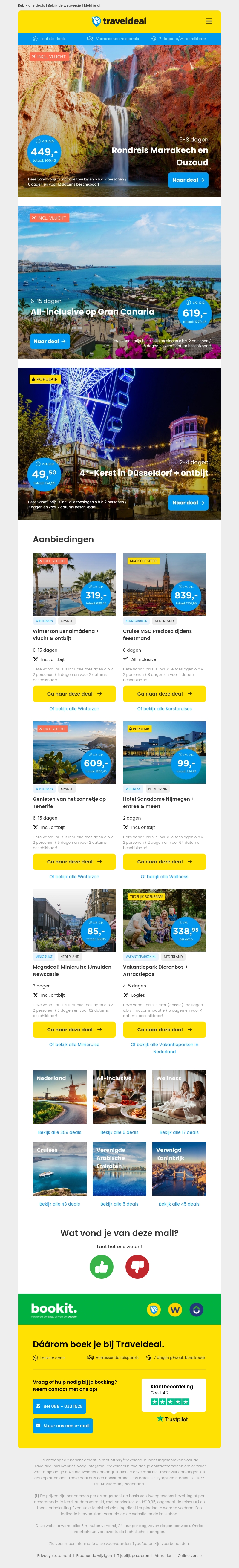This screenshot has width=239, height=1568.
Task: Open the Afmelden link in footer
Action: point(164,1555)
